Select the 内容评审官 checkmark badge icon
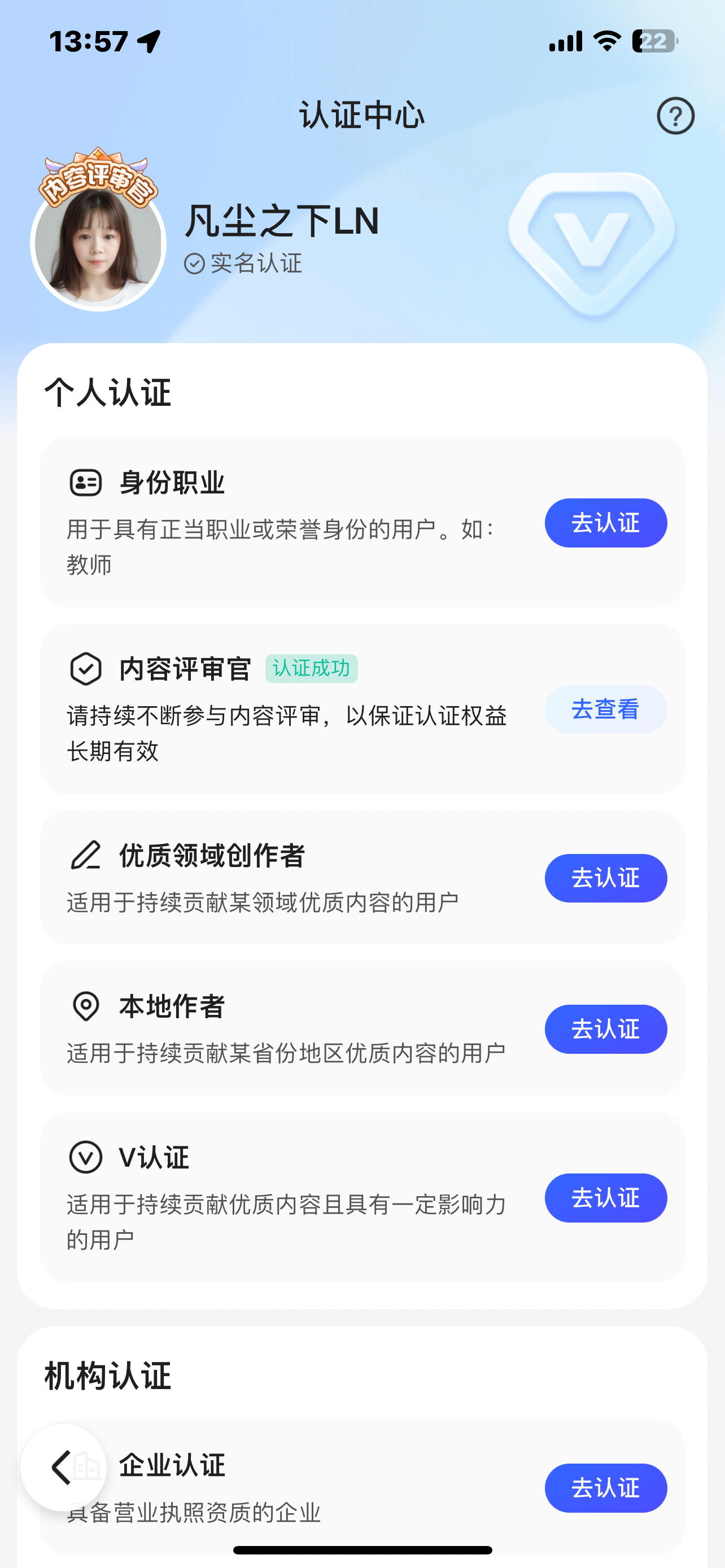 pos(85,668)
